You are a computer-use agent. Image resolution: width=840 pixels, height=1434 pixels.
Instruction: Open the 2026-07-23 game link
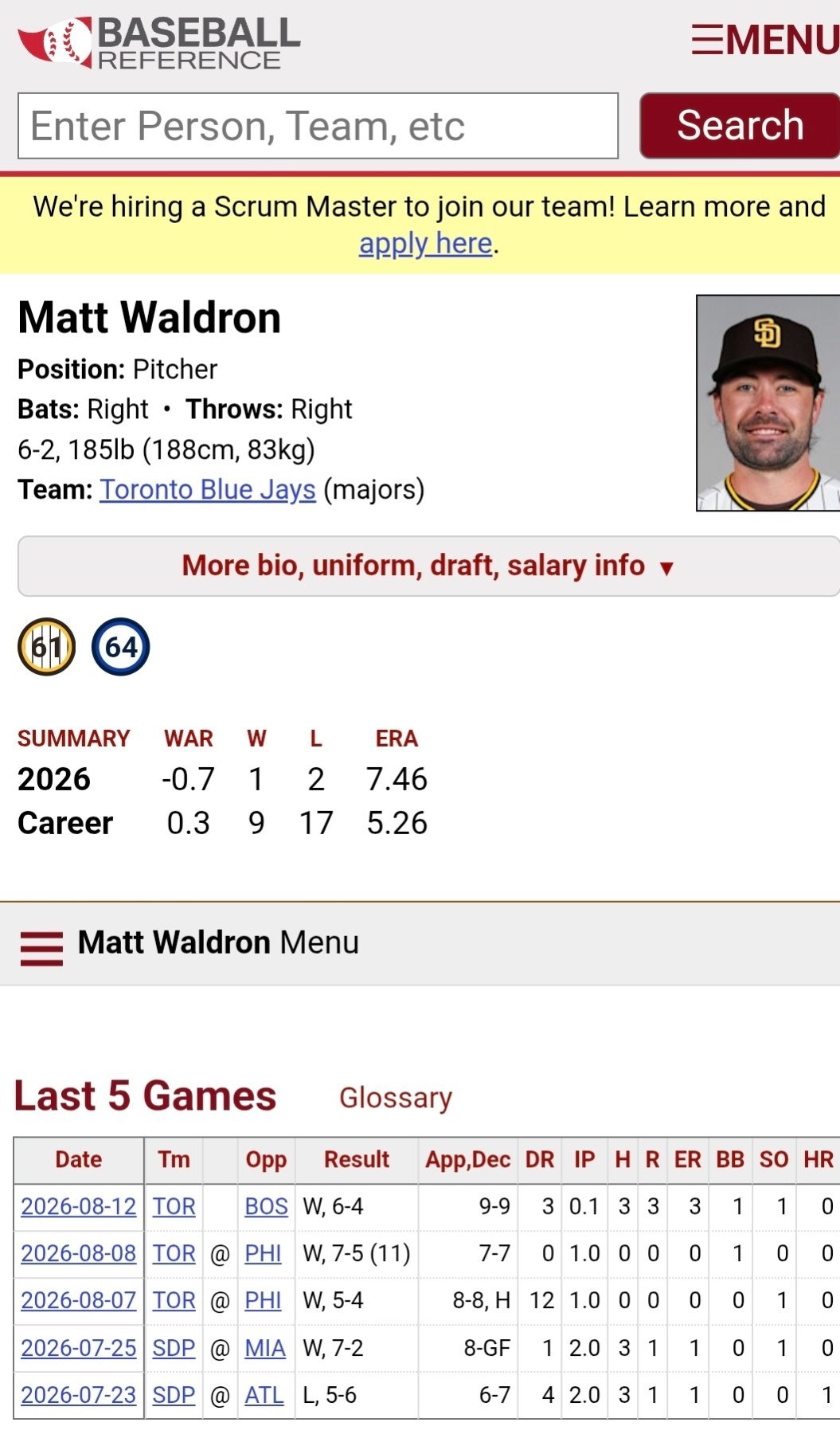(x=79, y=1395)
